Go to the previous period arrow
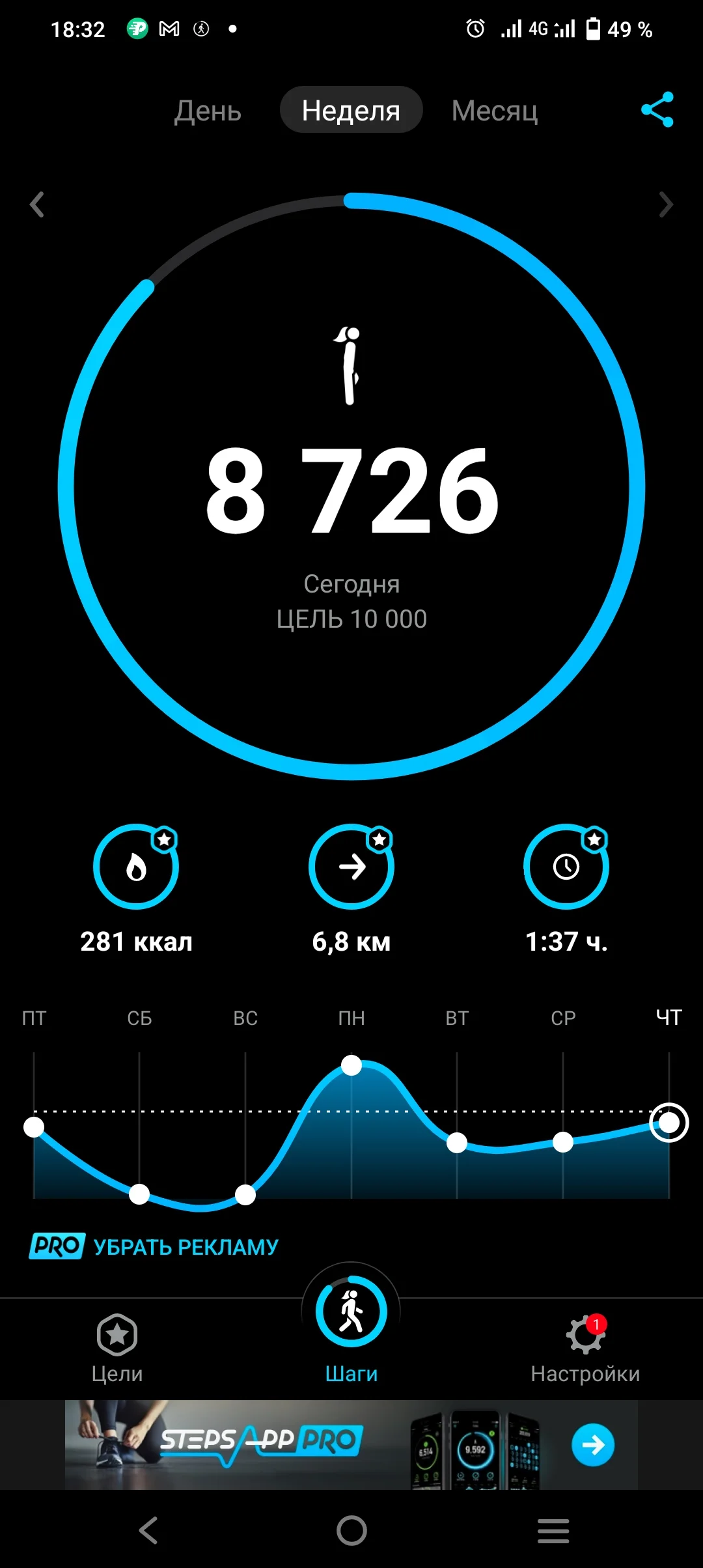 click(x=37, y=204)
